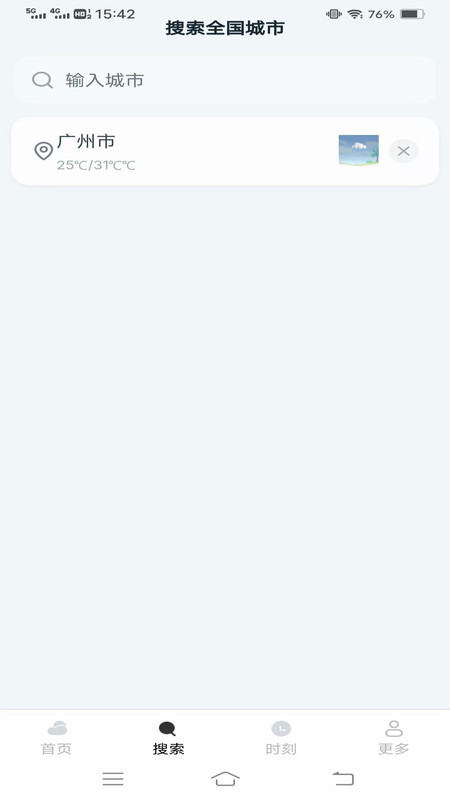The width and height of the screenshot is (450, 800).
Task: Tap the 输入城市 search field
Action: [x=225, y=80]
